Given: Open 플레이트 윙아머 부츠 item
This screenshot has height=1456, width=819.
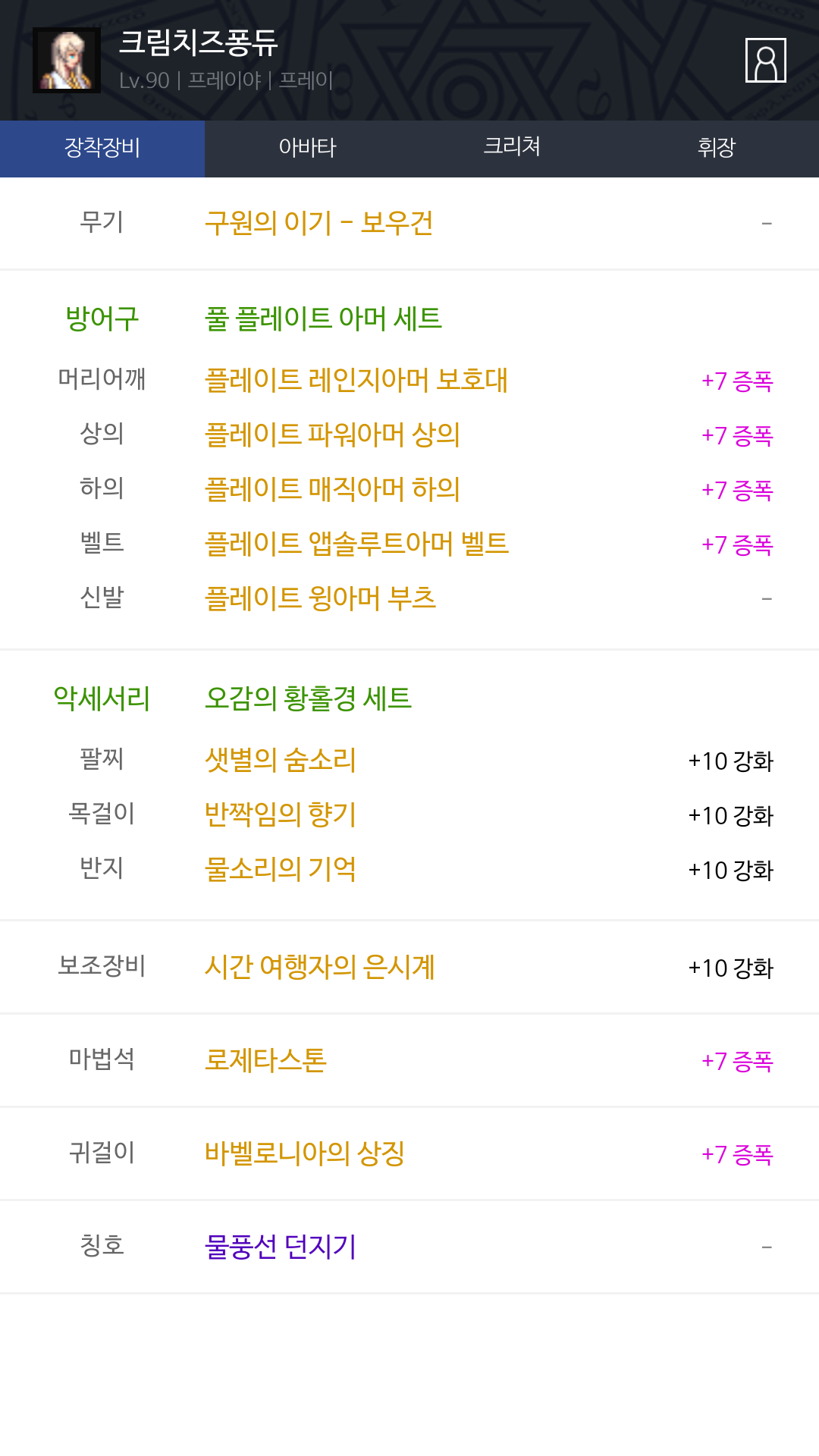Looking at the screenshot, I should click(x=320, y=598).
